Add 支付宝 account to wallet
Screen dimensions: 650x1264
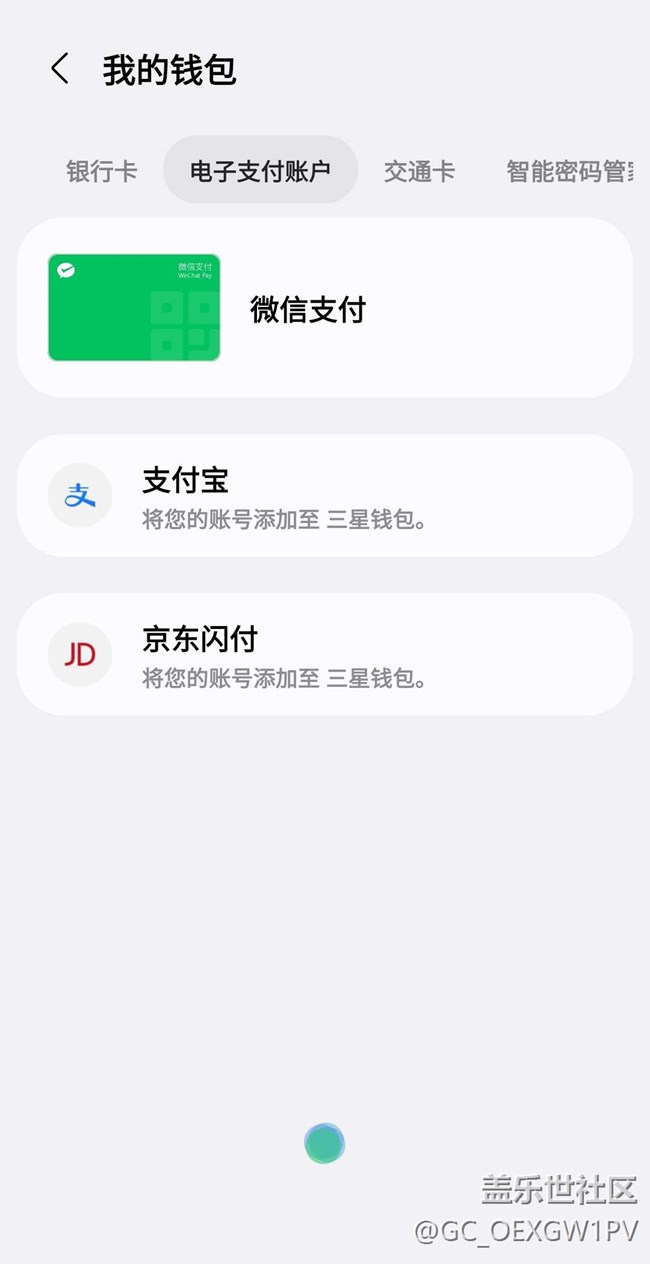pyautogui.click(x=324, y=495)
